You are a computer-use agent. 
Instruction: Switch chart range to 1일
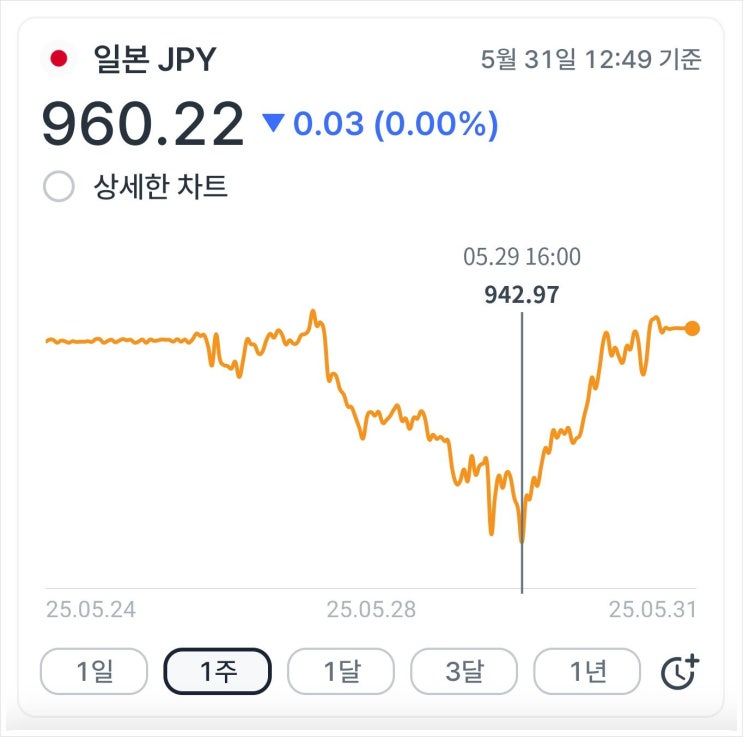(x=94, y=671)
